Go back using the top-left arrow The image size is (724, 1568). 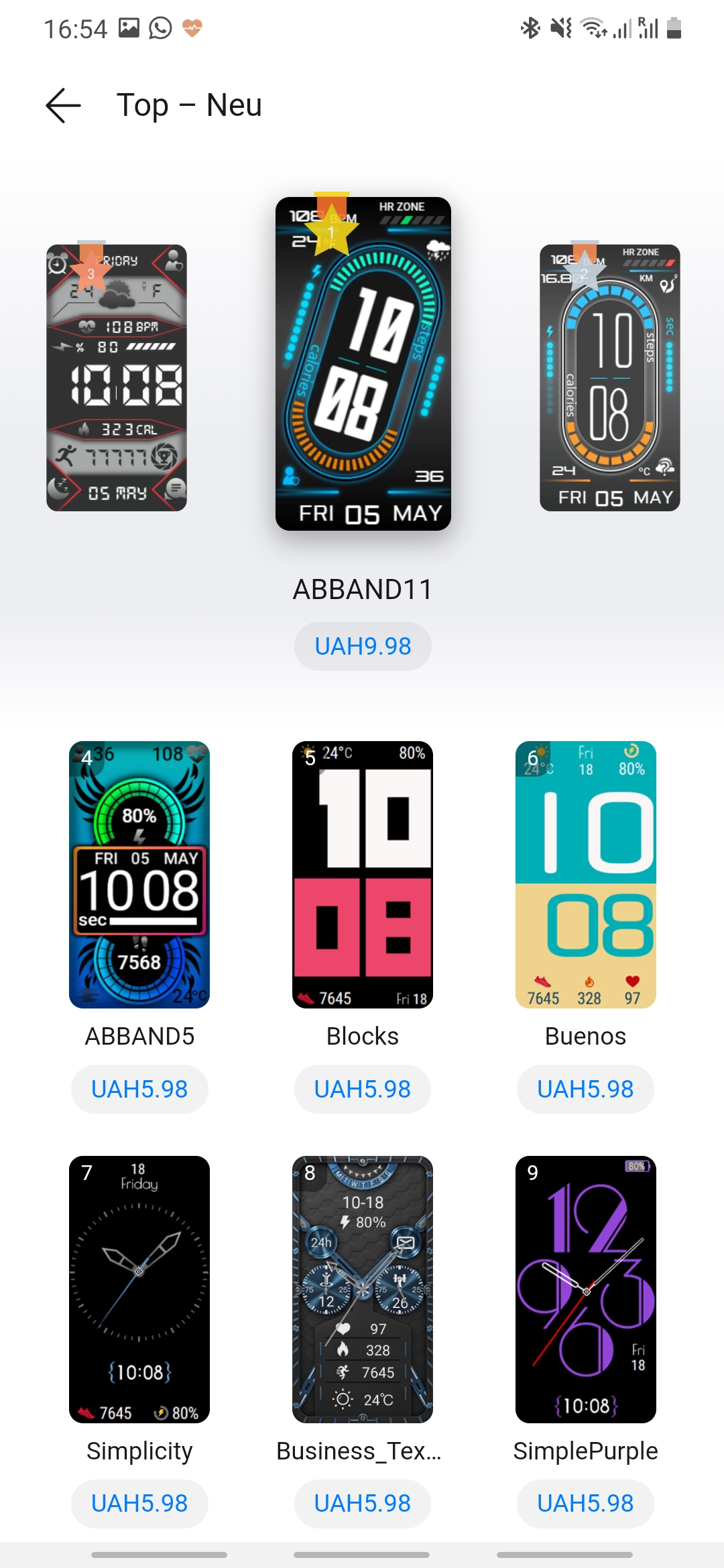(x=64, y=105)
